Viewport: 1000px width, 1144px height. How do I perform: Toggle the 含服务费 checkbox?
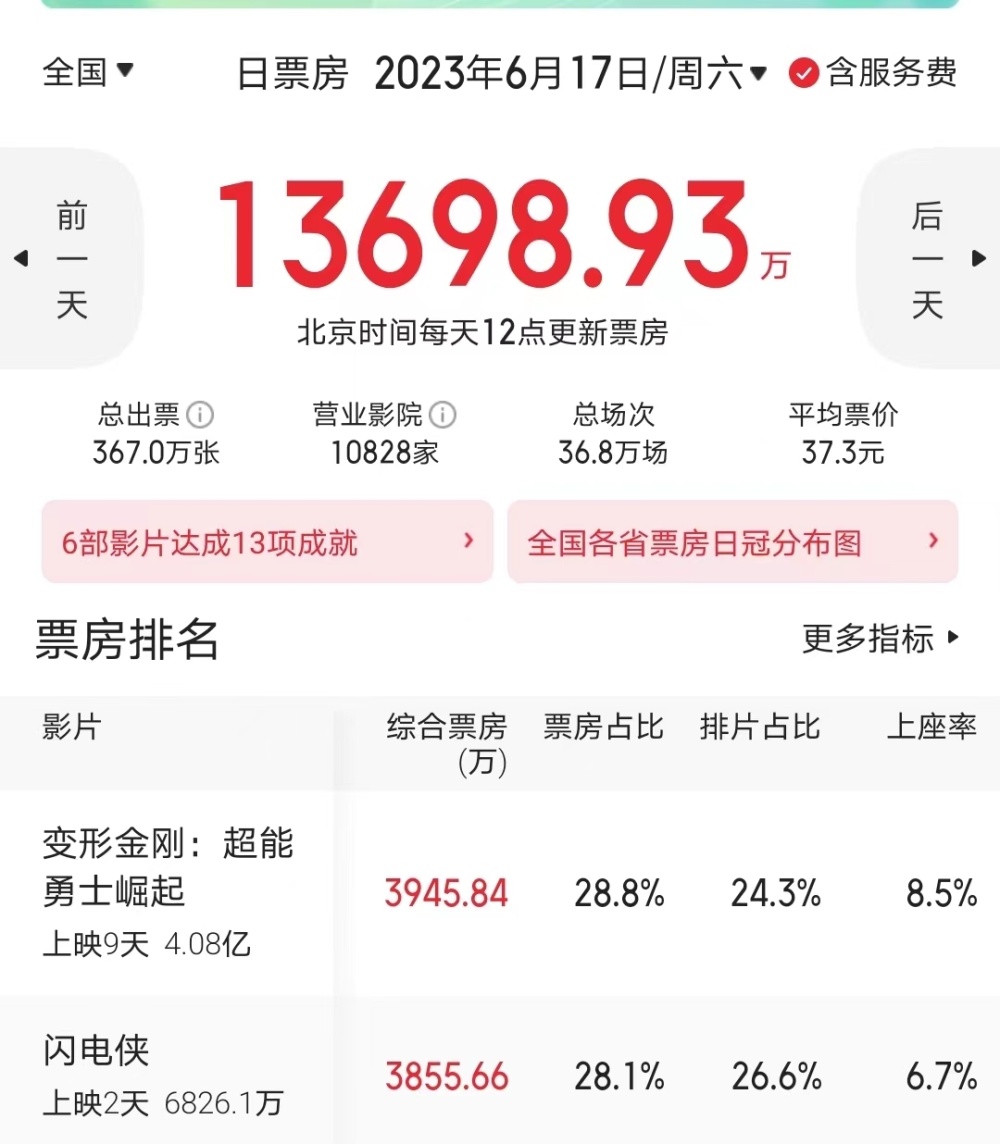[x=804, y=73]
